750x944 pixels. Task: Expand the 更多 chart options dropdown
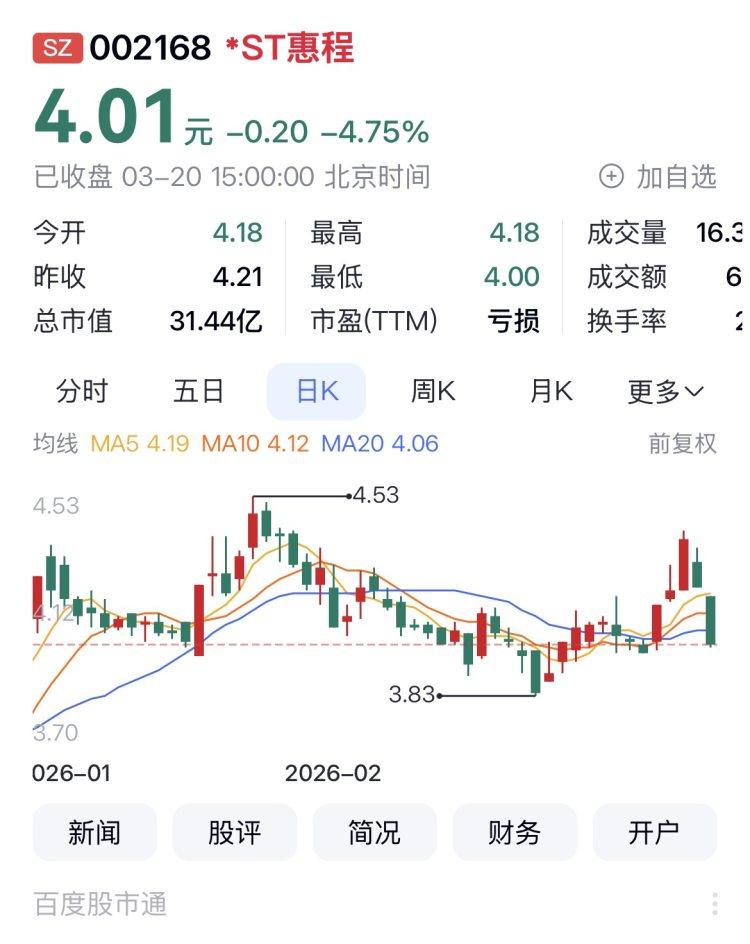[x=665, y=391]
